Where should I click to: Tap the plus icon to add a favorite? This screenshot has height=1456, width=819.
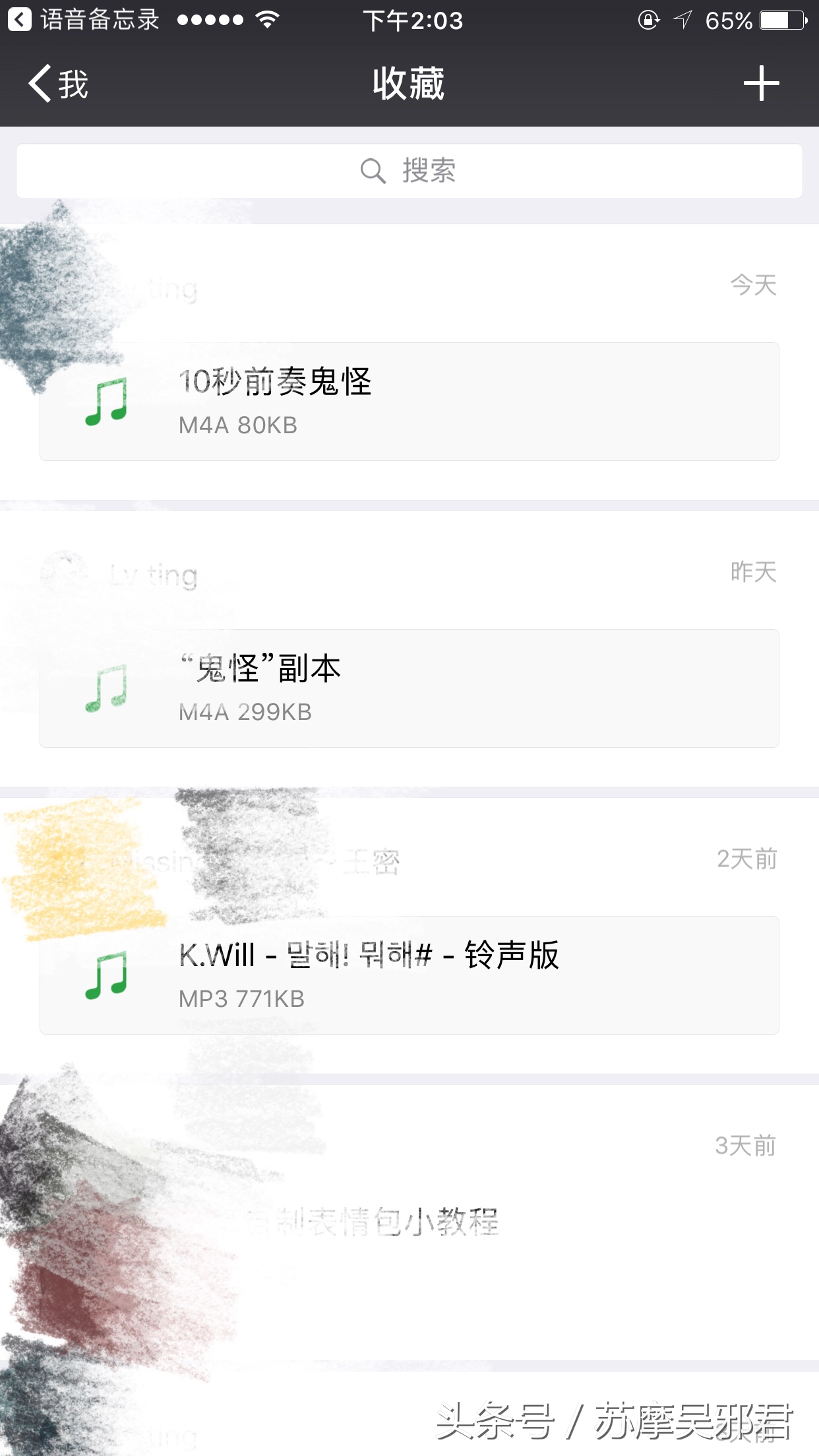[x=761, y=84]
